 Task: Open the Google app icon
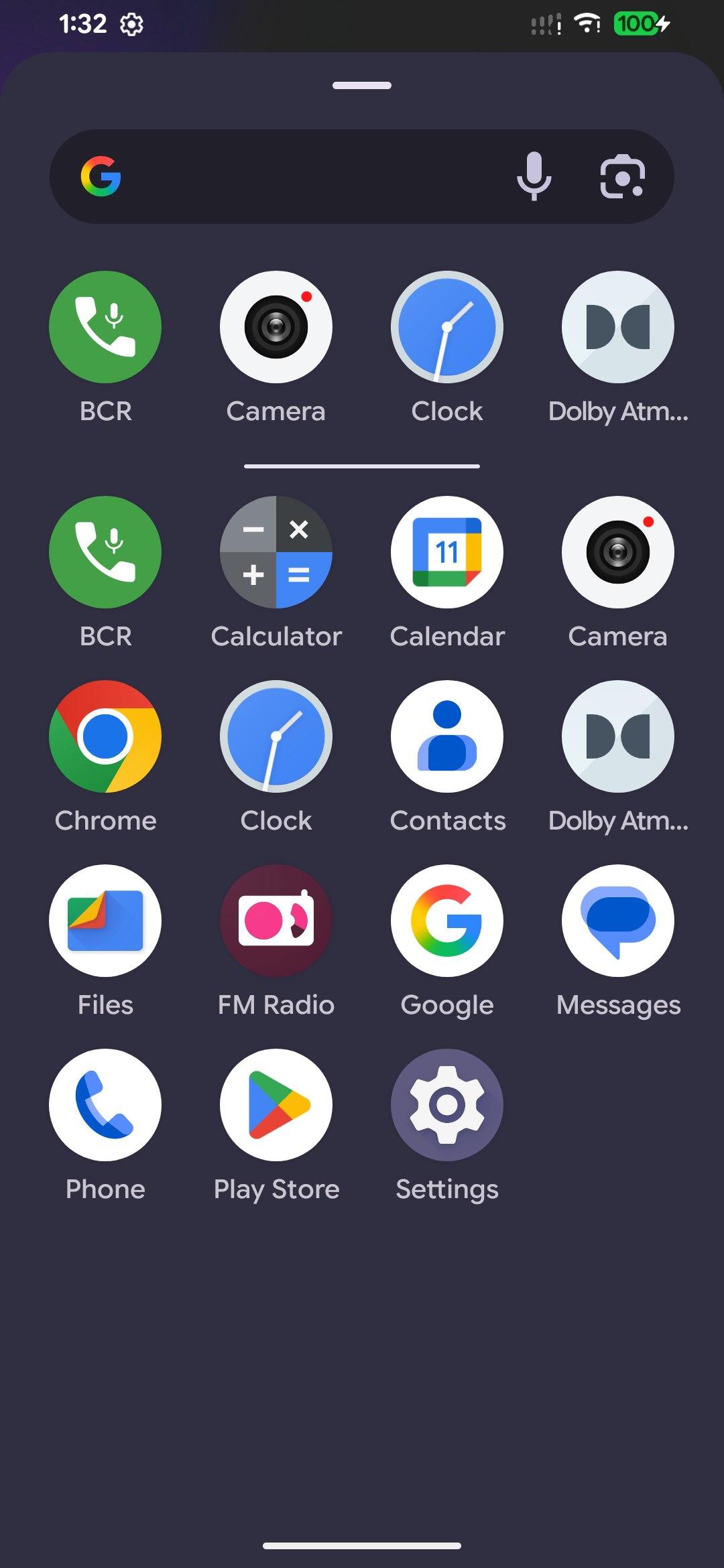click(447, 921)
